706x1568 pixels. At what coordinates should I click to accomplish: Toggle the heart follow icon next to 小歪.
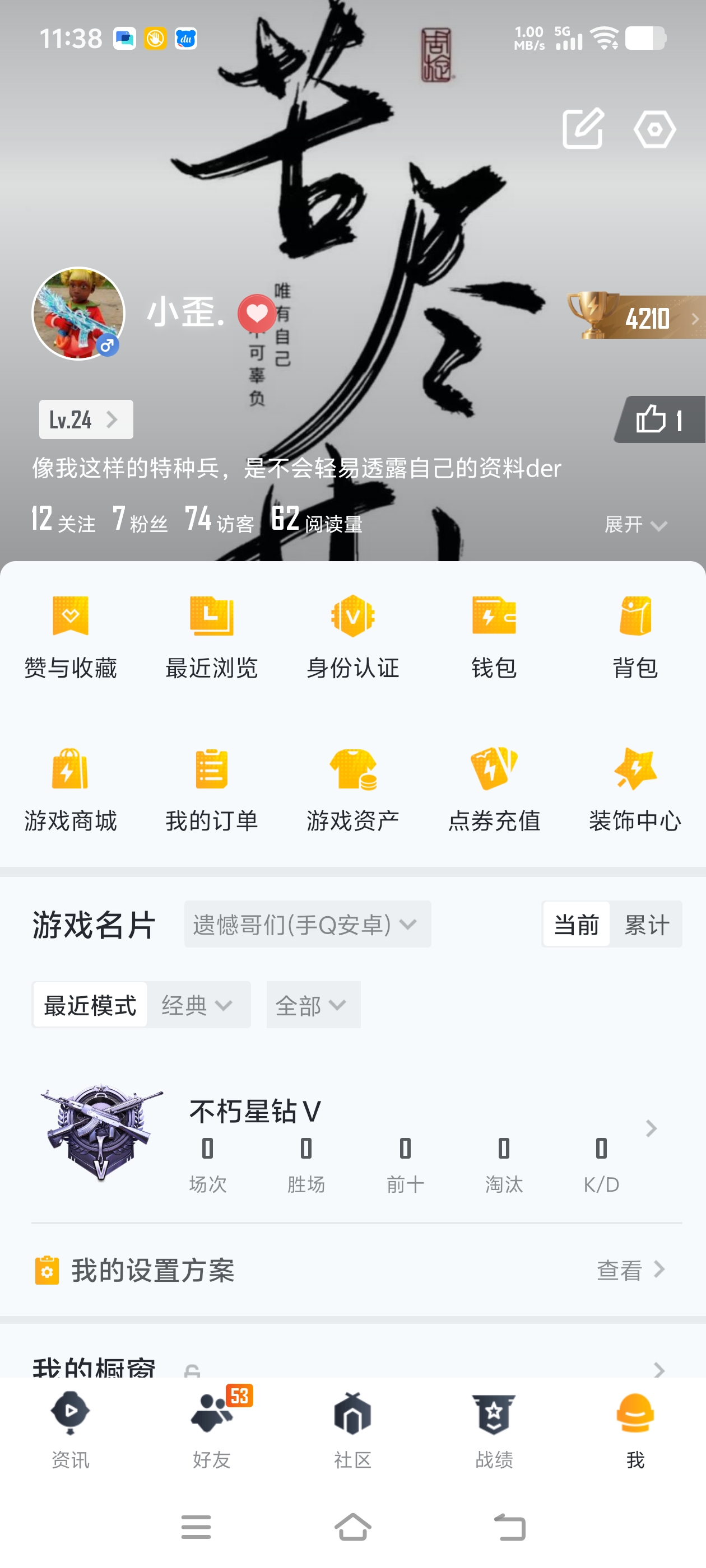tap(258, 312)
